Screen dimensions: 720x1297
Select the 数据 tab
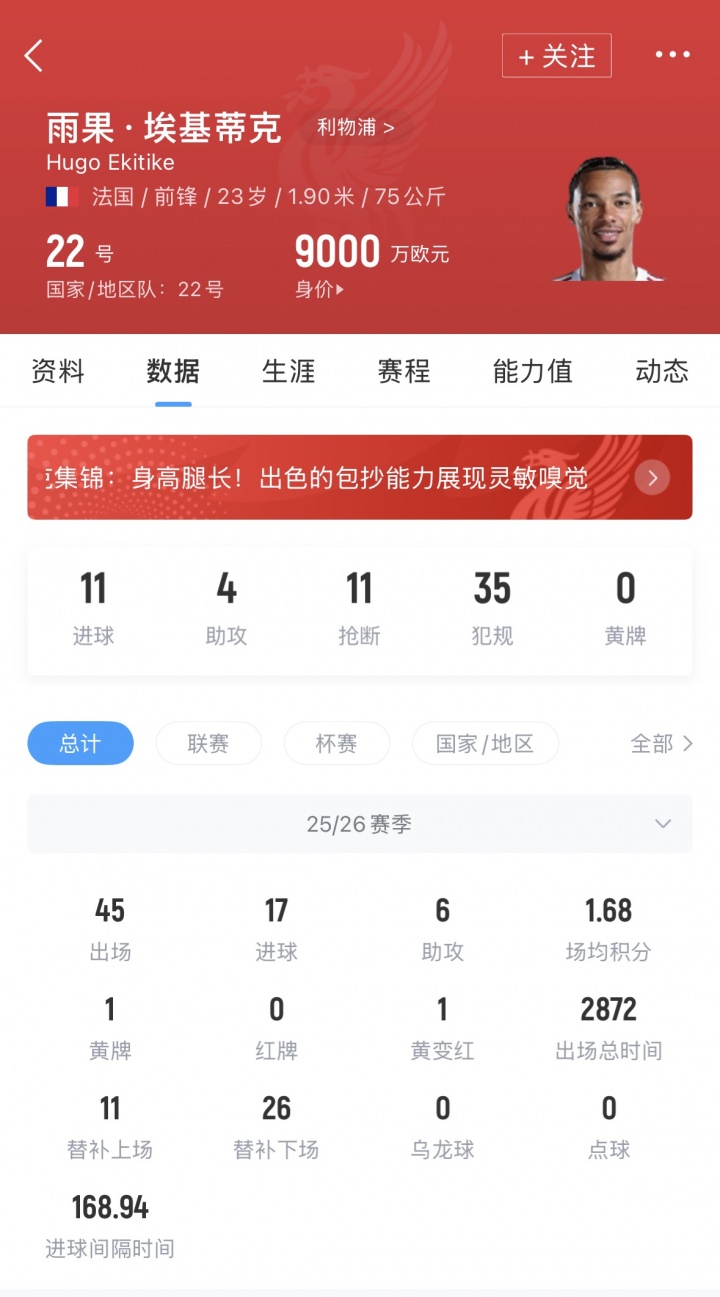click(x=173, y=372)
